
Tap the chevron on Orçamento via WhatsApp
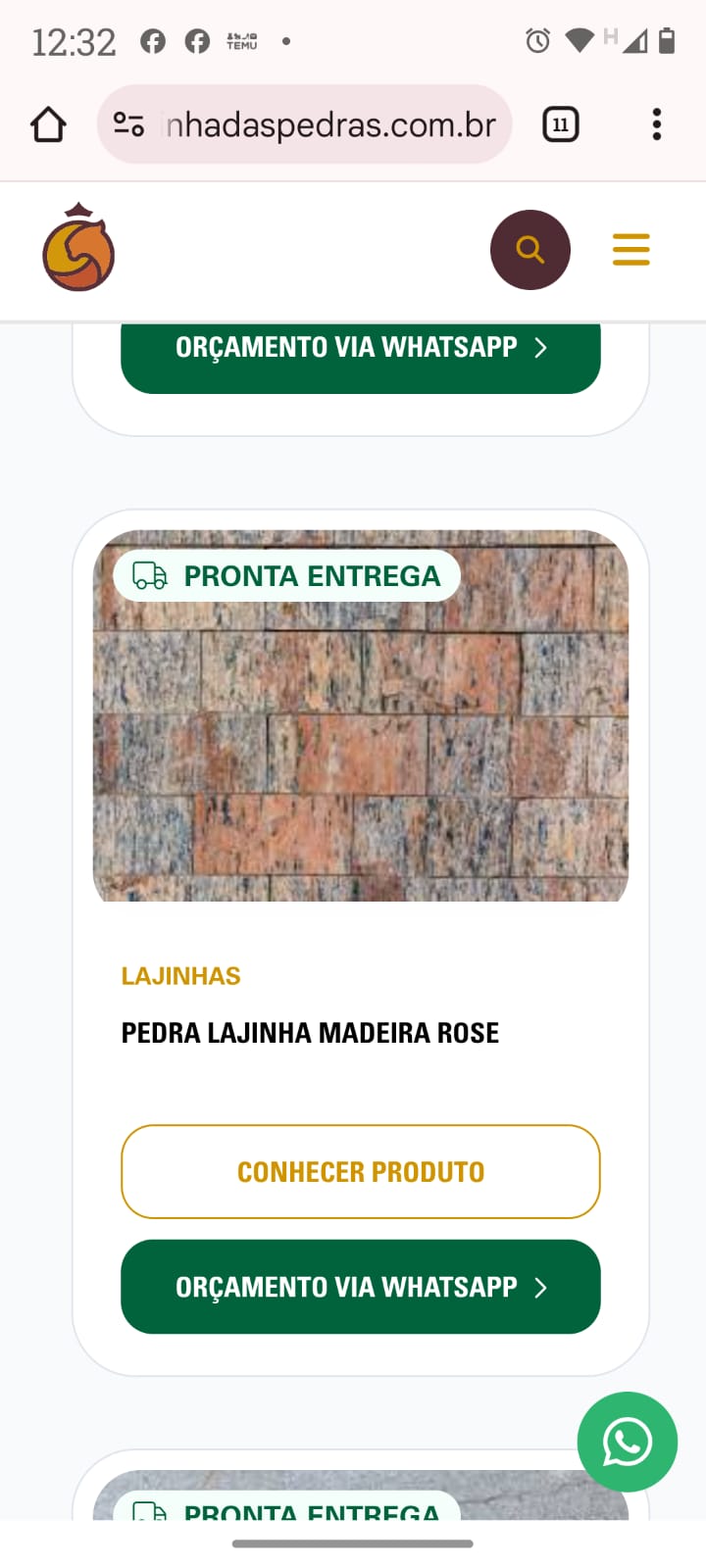tap(541, 1287)
